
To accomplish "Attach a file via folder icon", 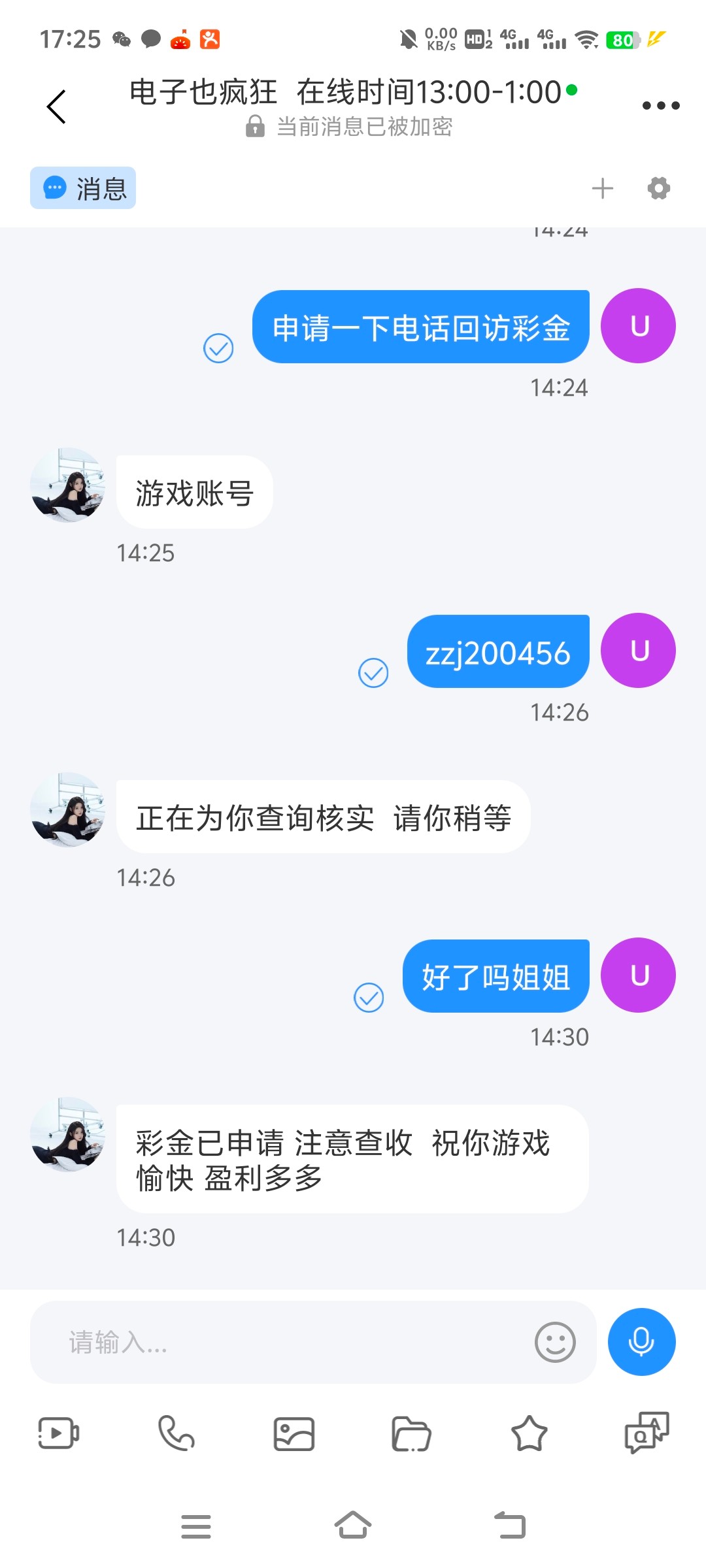I will [411, 1433].
